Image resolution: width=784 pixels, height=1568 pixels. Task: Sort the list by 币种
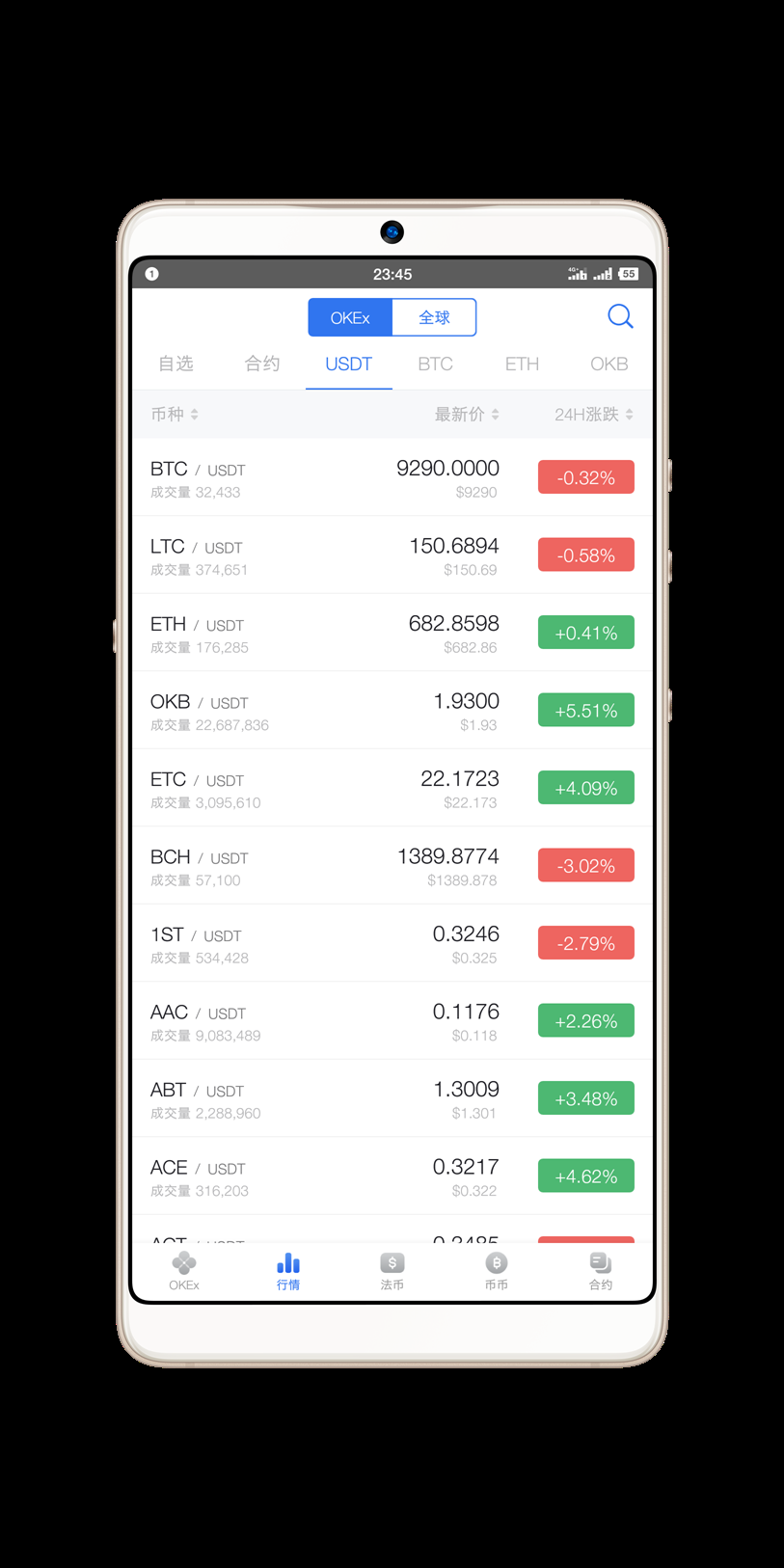coord(174,414)
